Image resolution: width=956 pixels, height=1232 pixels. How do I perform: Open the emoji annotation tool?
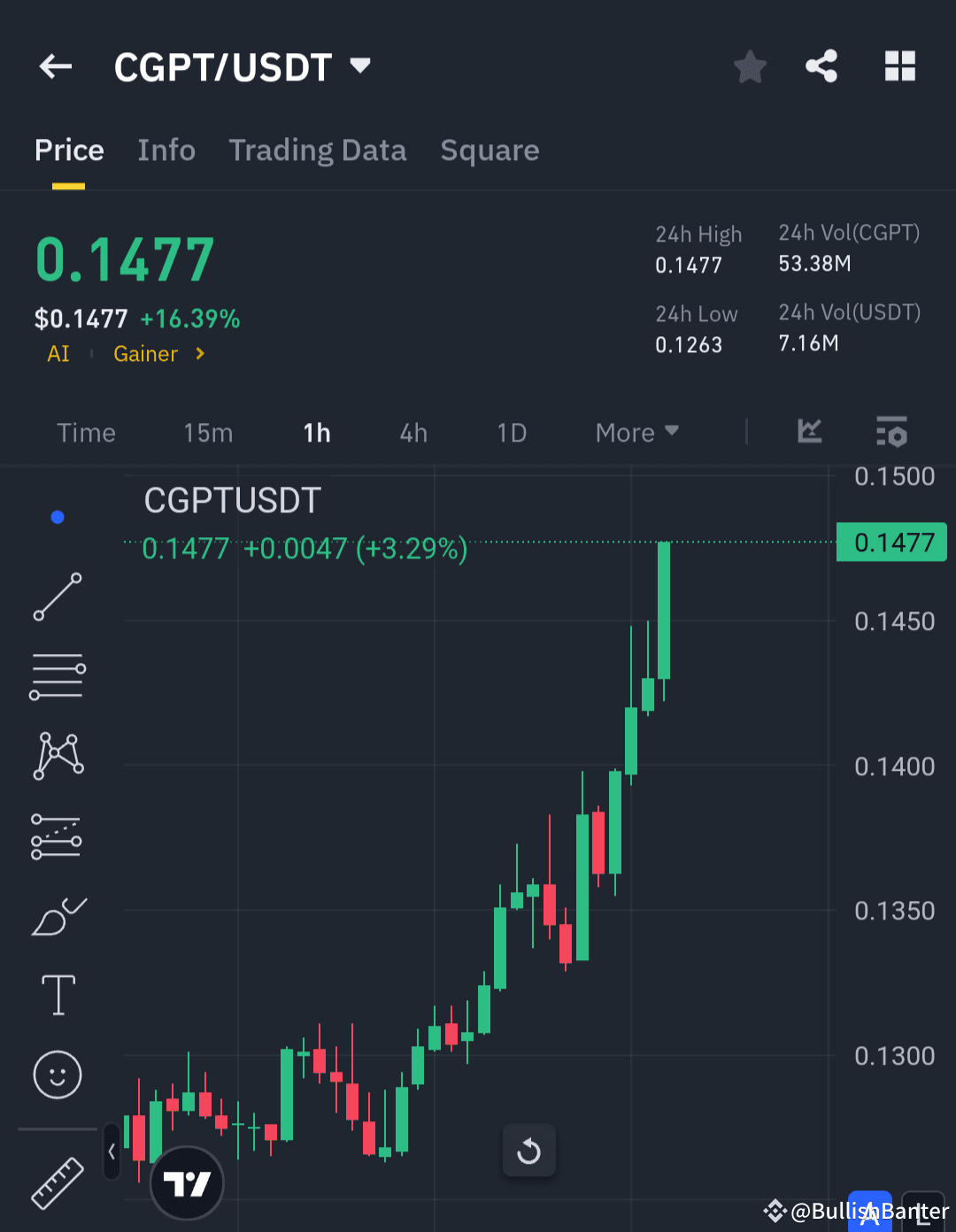pyautogui.click(x=57, y=1075)
